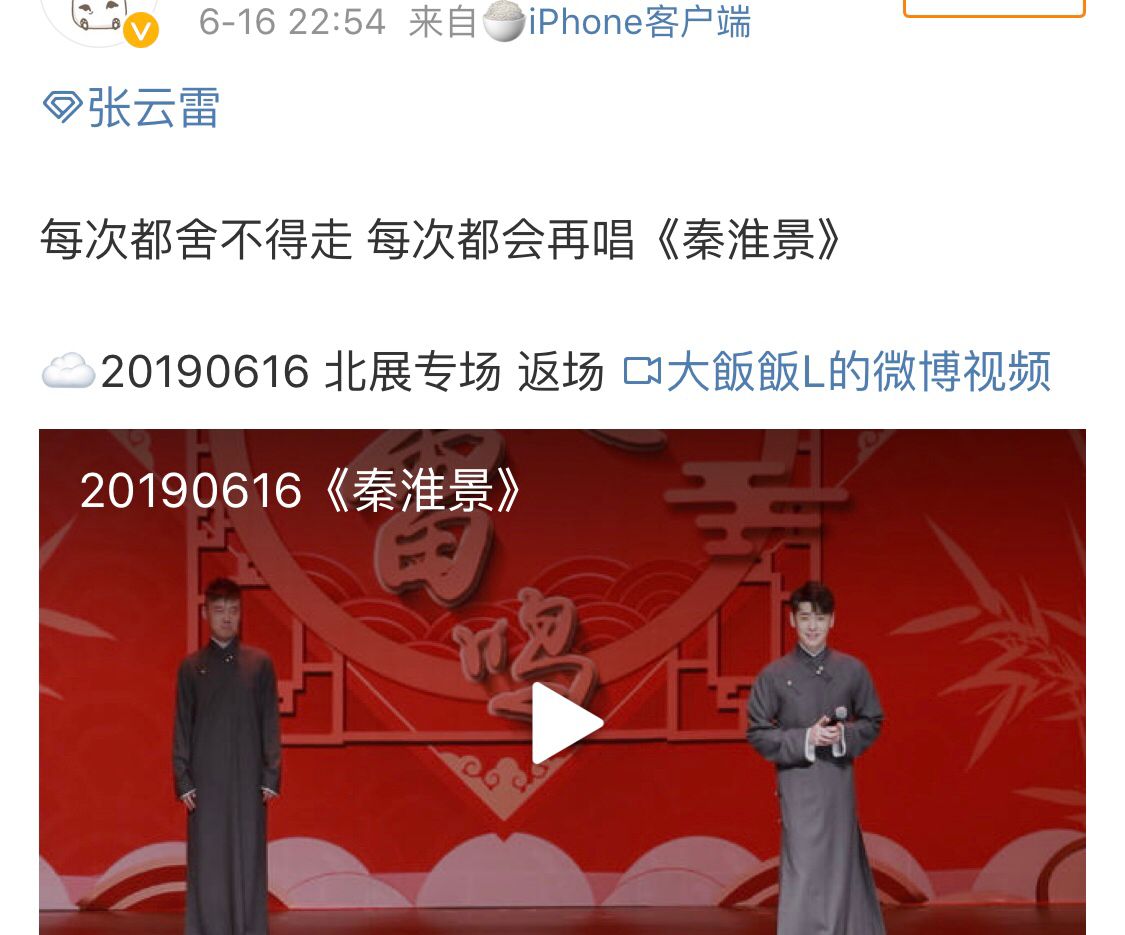The height and width of the screenshot is (935, 1125).
Task: Tap the orange follow button
Action: 993,10
